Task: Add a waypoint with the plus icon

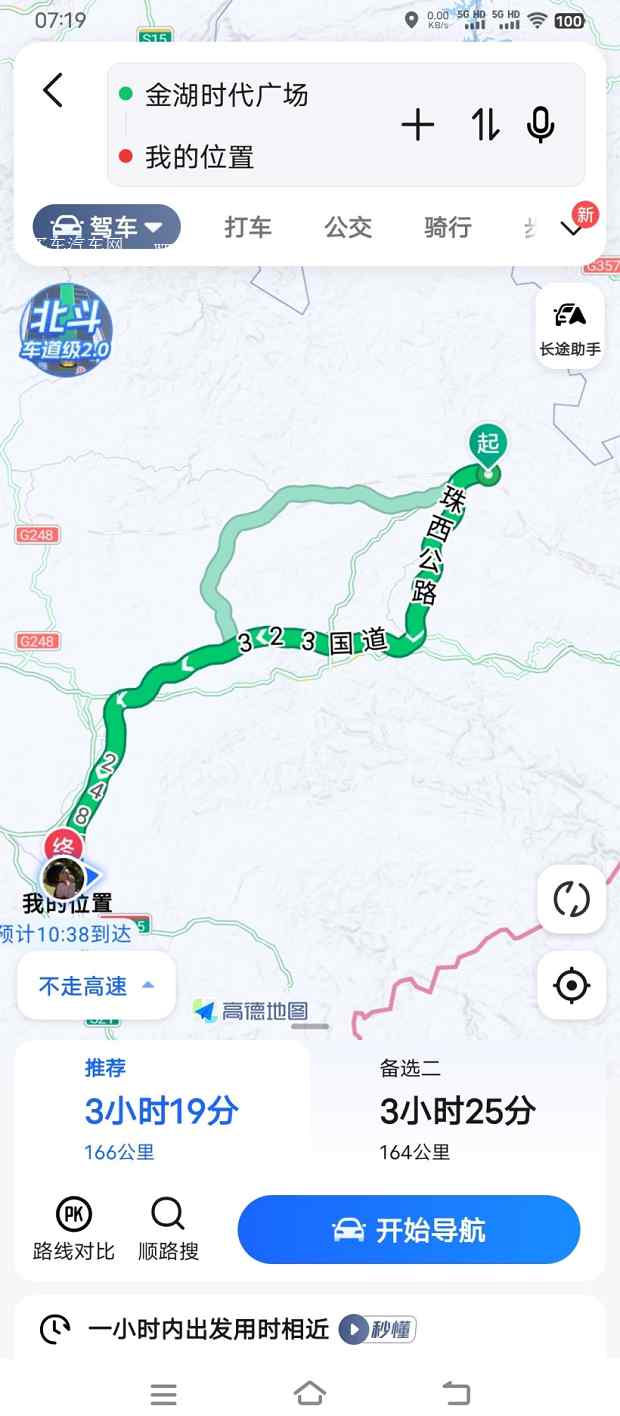Action: tap(418, 125)
